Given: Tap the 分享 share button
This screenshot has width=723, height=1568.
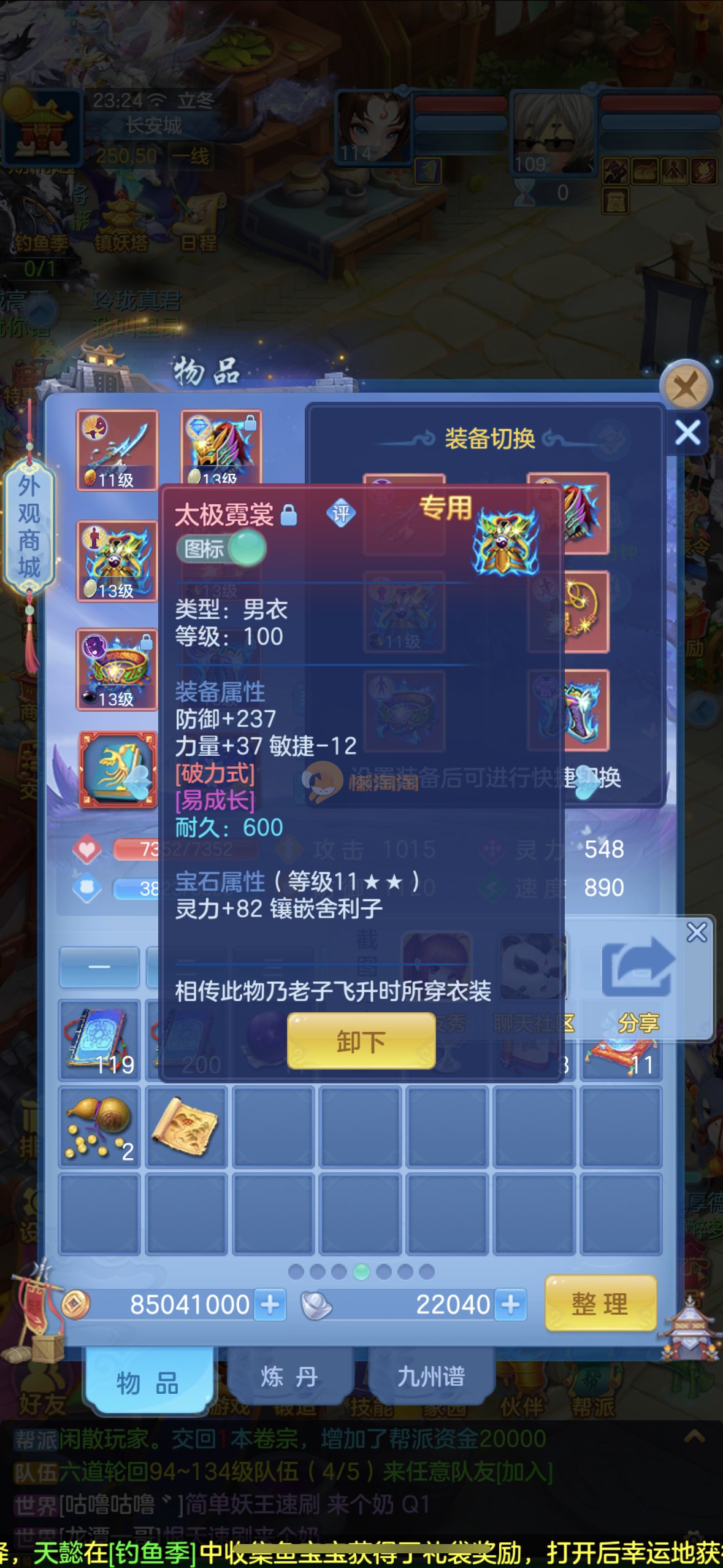Looking at the screenshot, I should 638,982.
